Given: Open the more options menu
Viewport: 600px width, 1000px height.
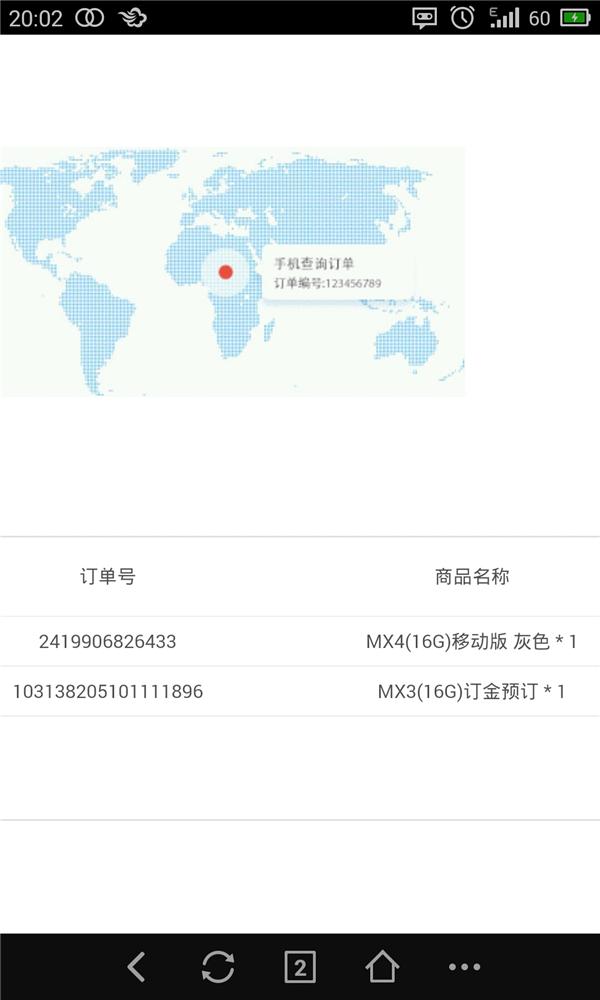Looking at the screenshot, I should tap(464, 966).
